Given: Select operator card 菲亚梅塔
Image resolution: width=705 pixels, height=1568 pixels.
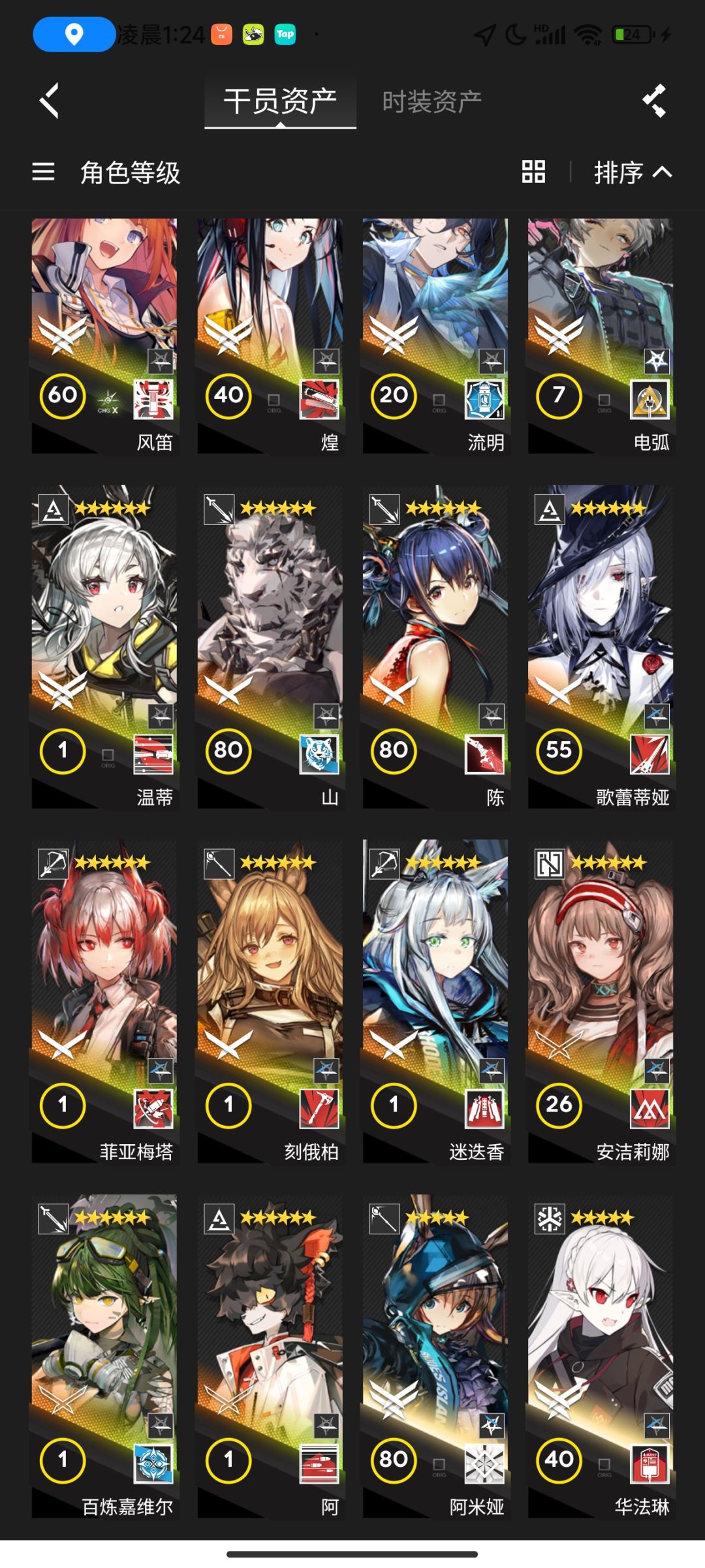Looking at the screenshot, I should 104,1001.
